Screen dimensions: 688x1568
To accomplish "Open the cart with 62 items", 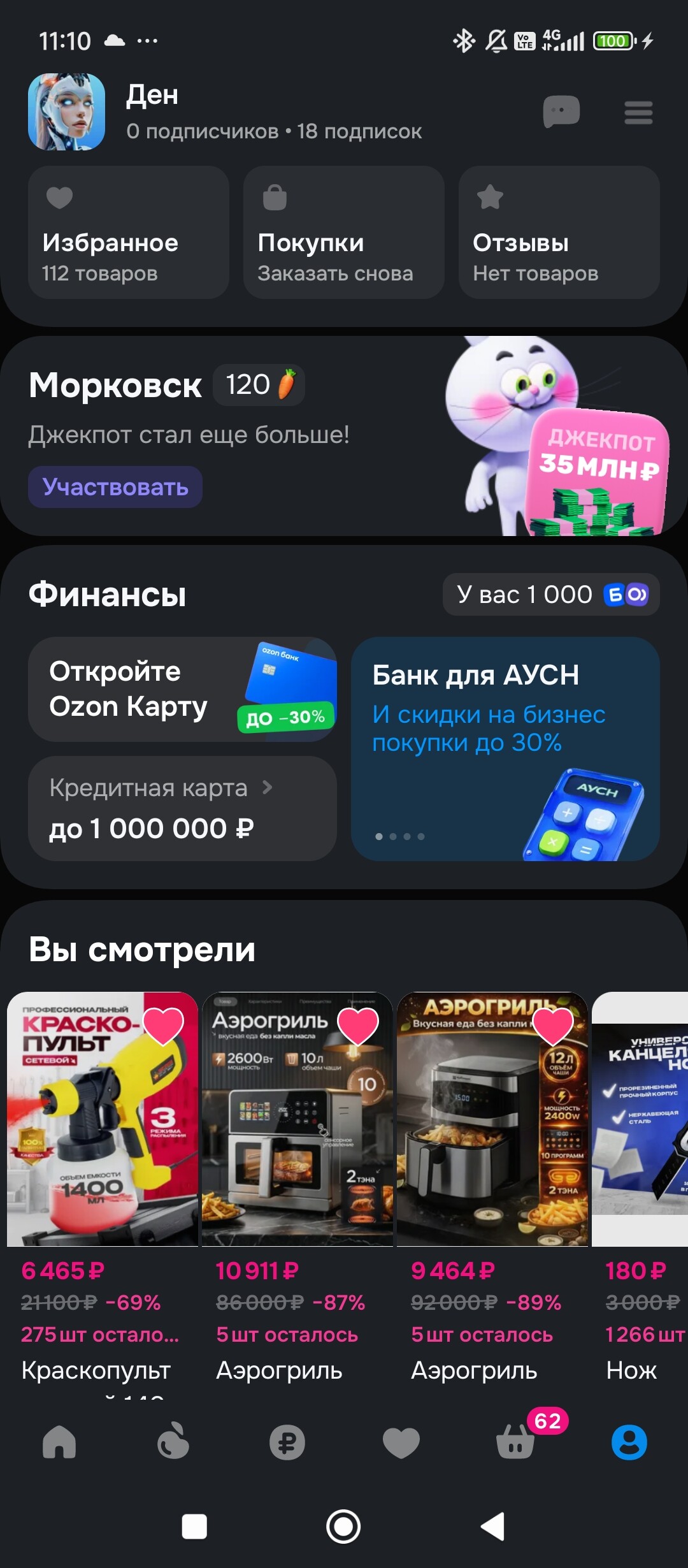I will [516, 1442].
